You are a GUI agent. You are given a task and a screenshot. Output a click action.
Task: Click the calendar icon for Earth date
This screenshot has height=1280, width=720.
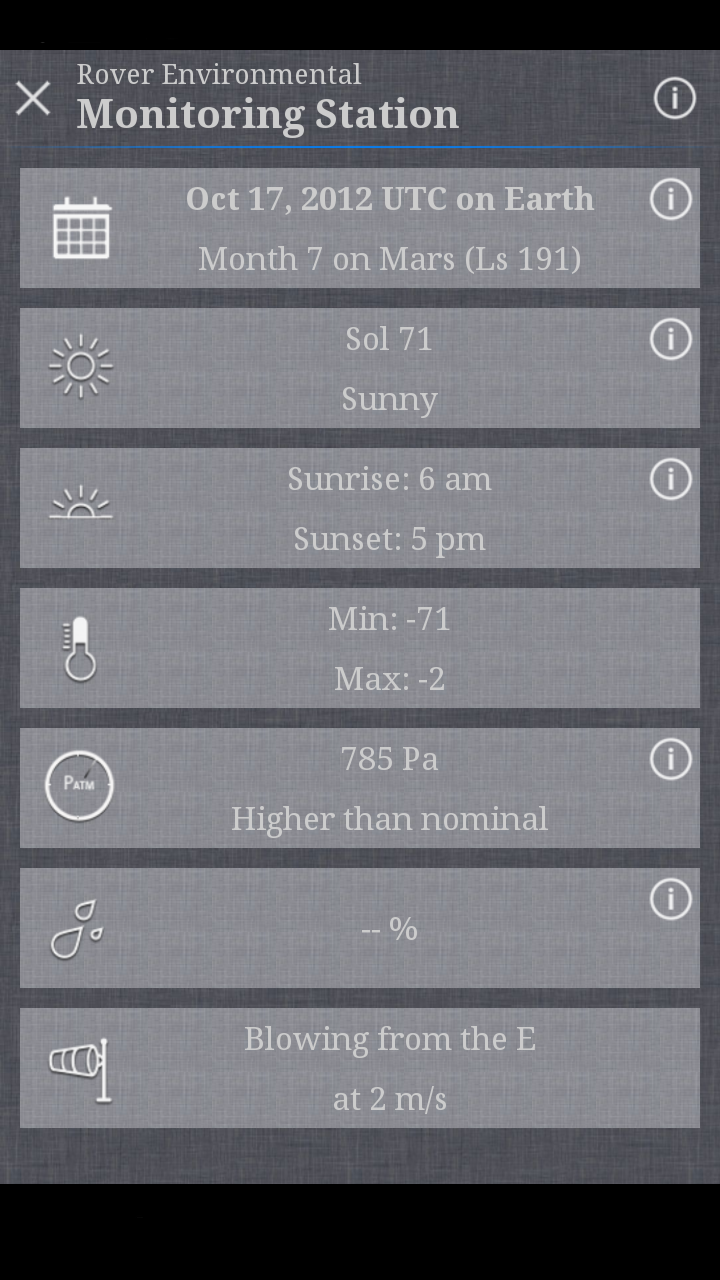[x=80, y=227]
